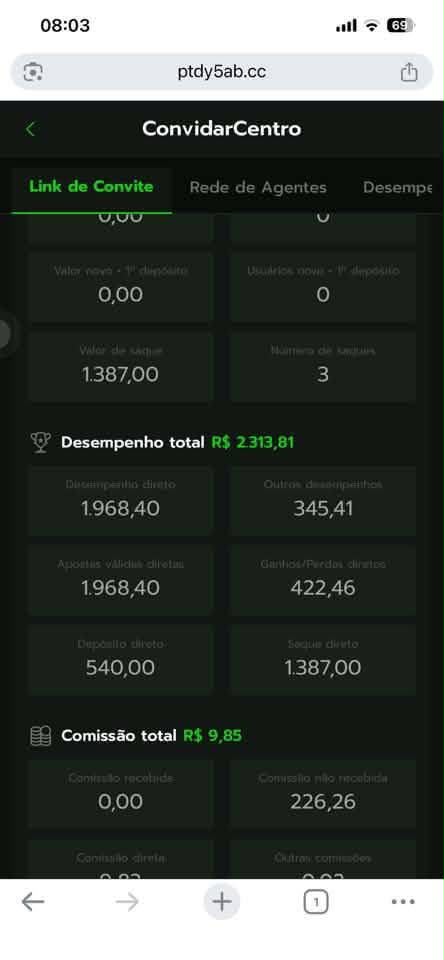The image size is (444, 960).
Task: Open the Desempenho tab
Action: click(x=397, y=187)
